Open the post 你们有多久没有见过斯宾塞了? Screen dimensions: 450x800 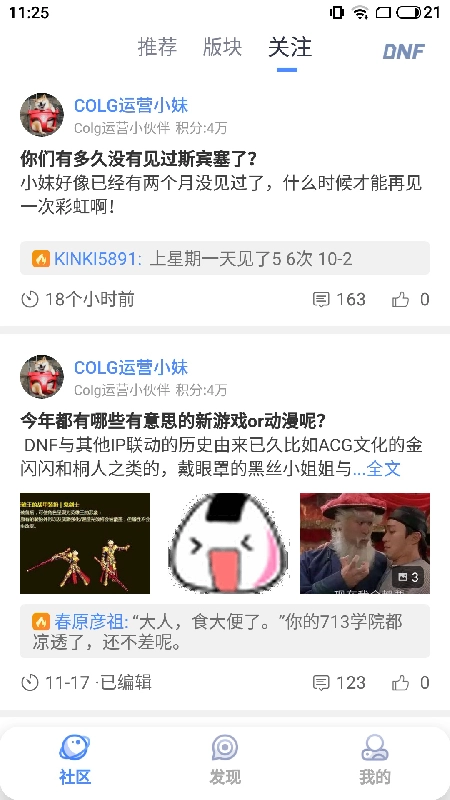pos(138,159)
